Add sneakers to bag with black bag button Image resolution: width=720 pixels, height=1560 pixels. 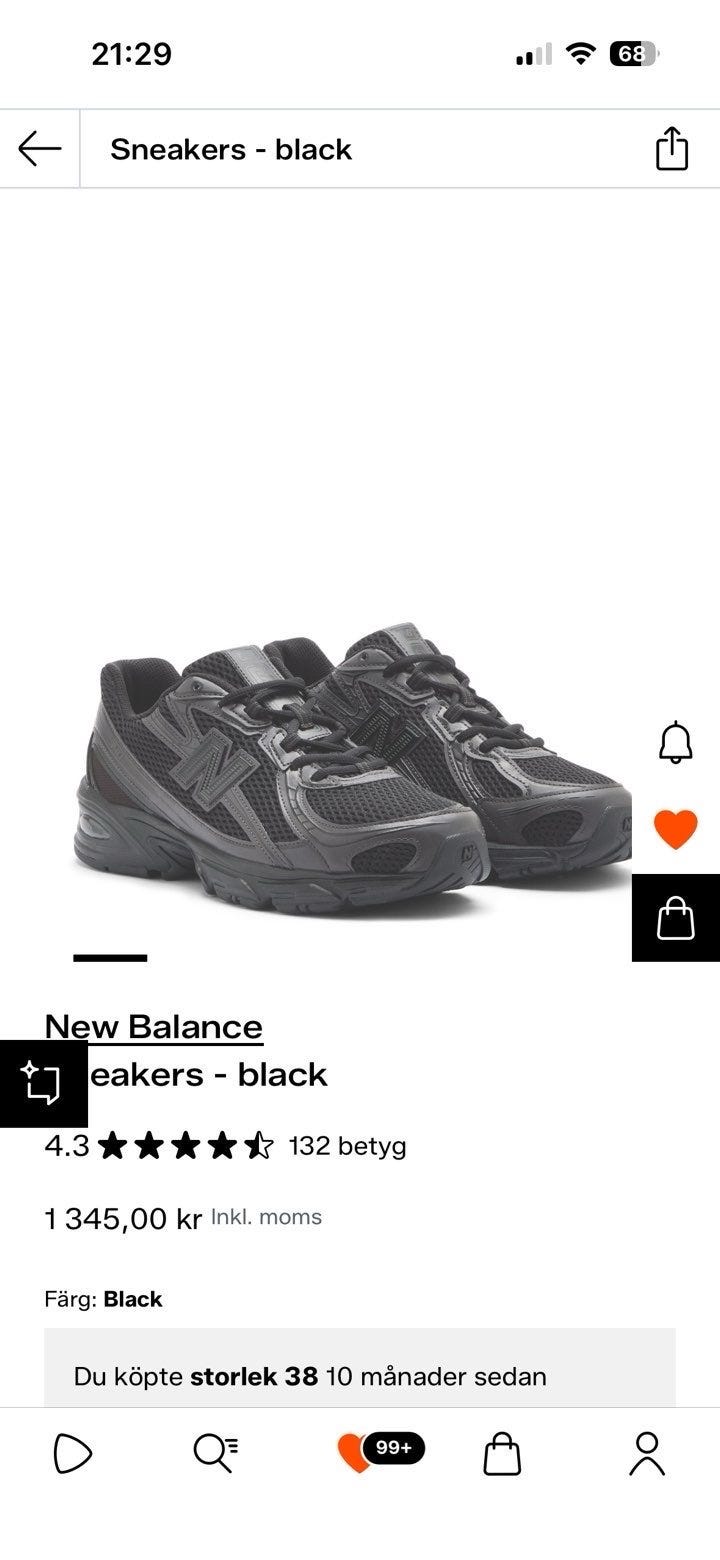pos(676,917)
